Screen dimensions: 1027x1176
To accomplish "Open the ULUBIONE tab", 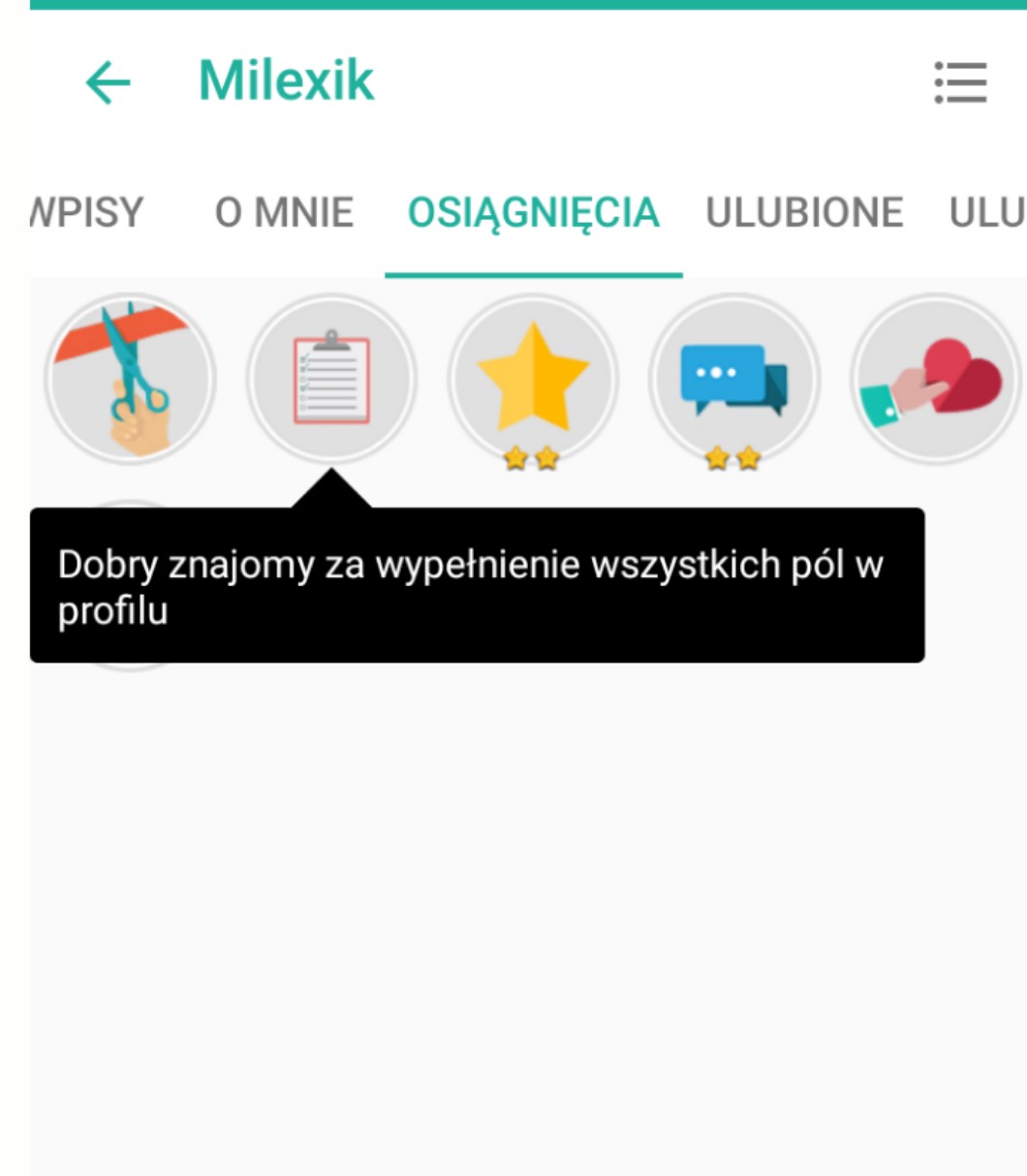I will [x=804, y=213].
